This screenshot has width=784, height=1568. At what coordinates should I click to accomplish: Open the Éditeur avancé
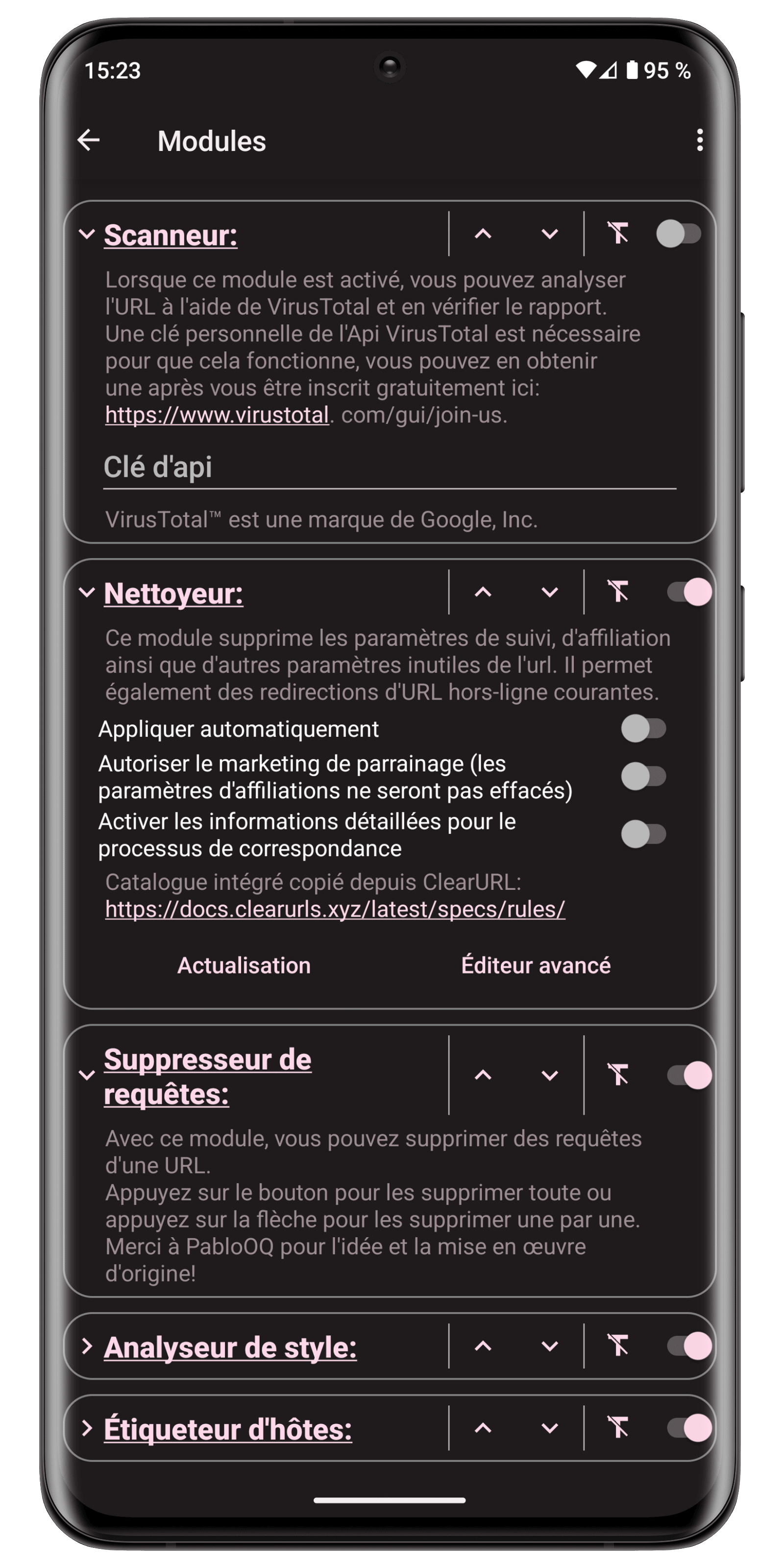[x=536, y=966]
